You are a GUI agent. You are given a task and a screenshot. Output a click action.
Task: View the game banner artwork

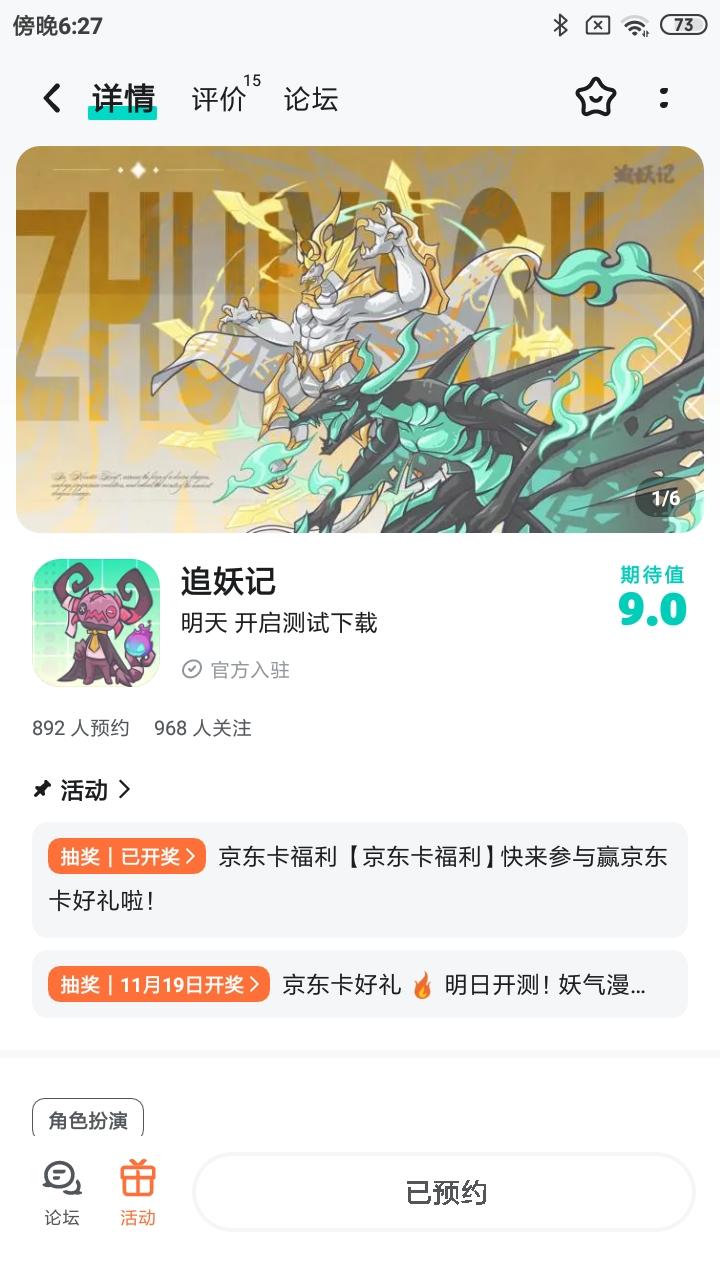pyautogui.click(x=360, y=340)
